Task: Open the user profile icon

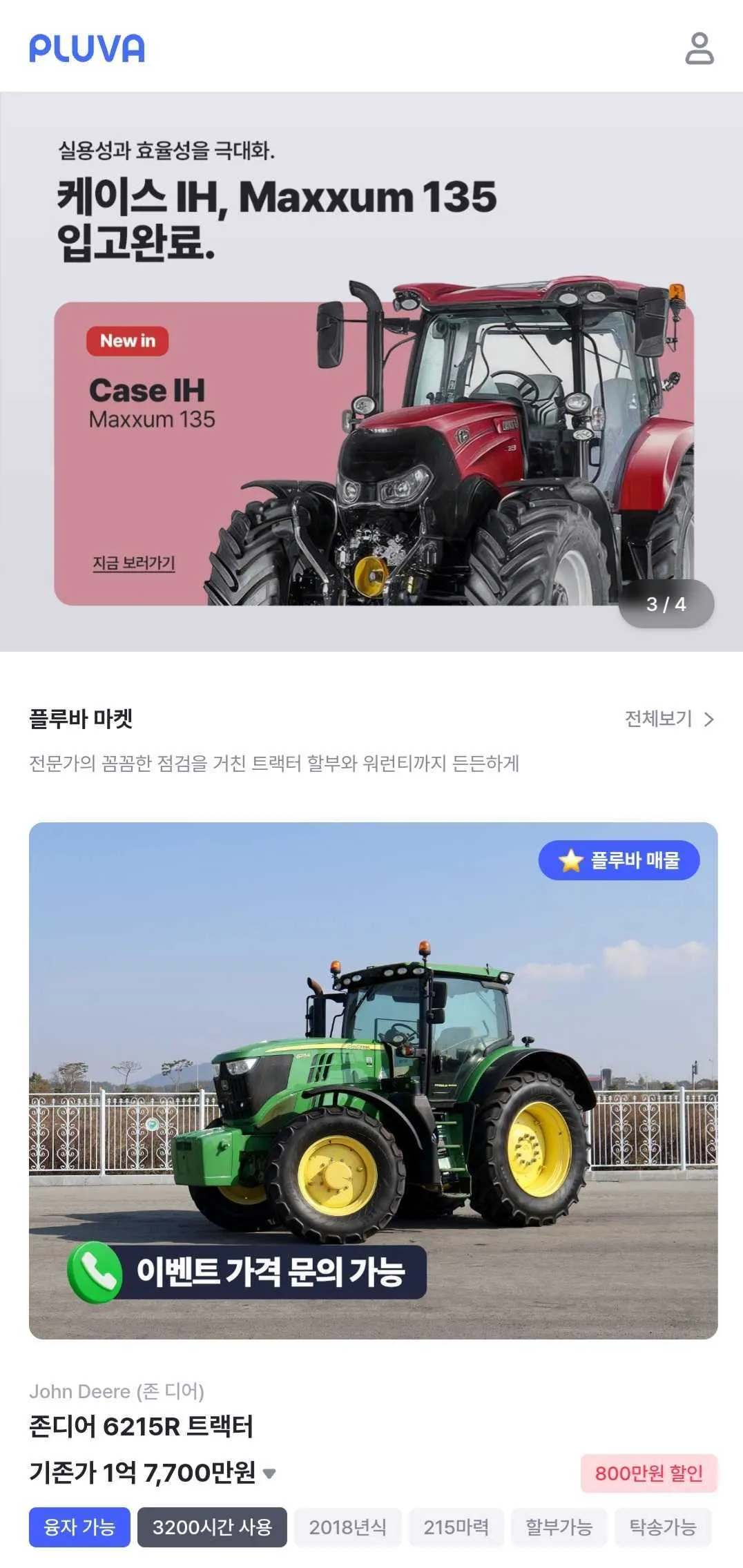Action: 699,48
